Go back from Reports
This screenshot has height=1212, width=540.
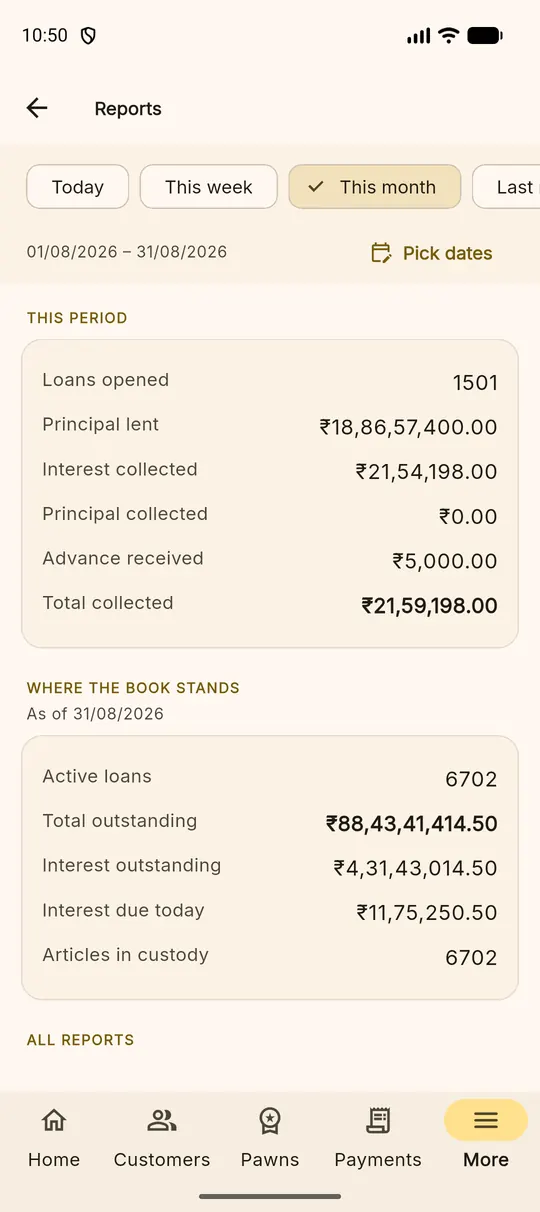(37, 108)
